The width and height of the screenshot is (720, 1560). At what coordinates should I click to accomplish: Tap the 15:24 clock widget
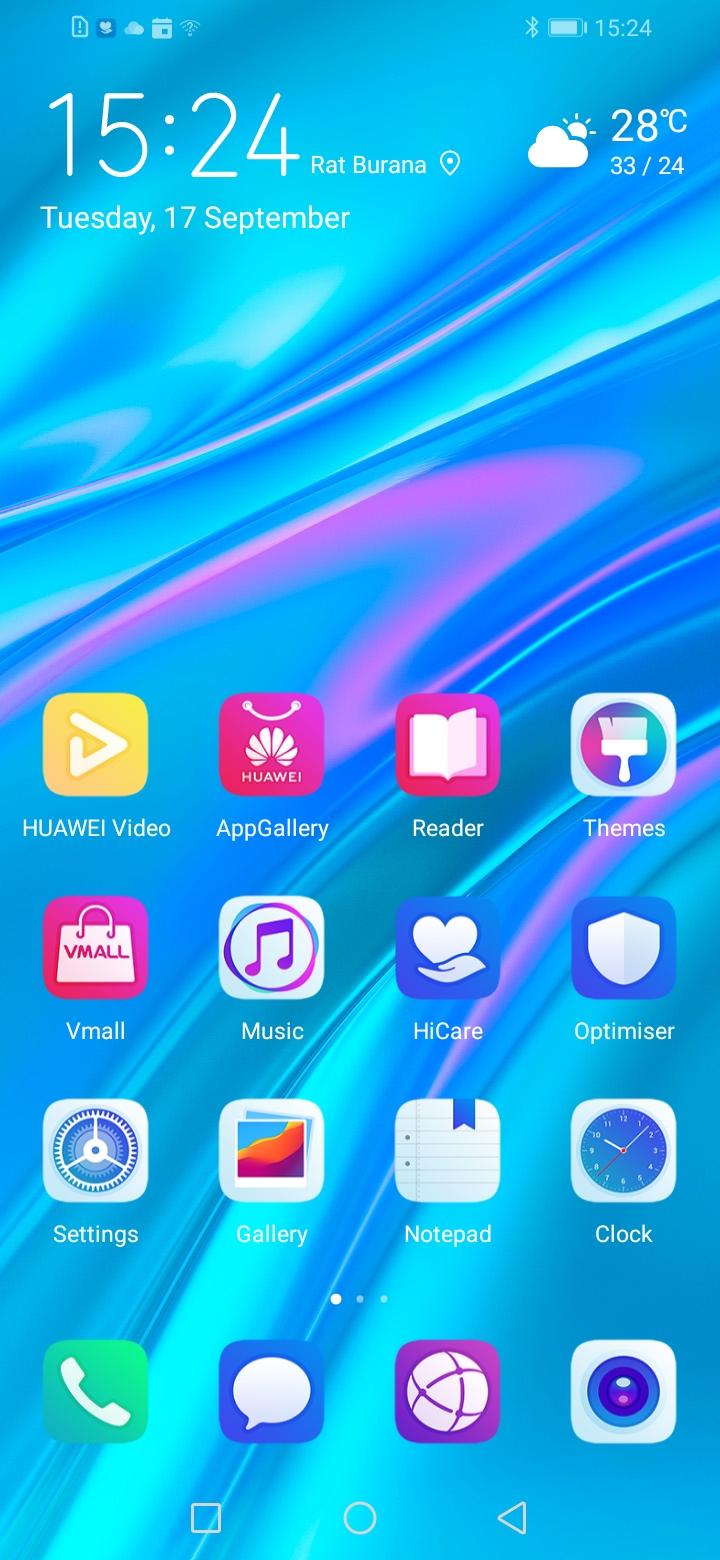[172, 135]
